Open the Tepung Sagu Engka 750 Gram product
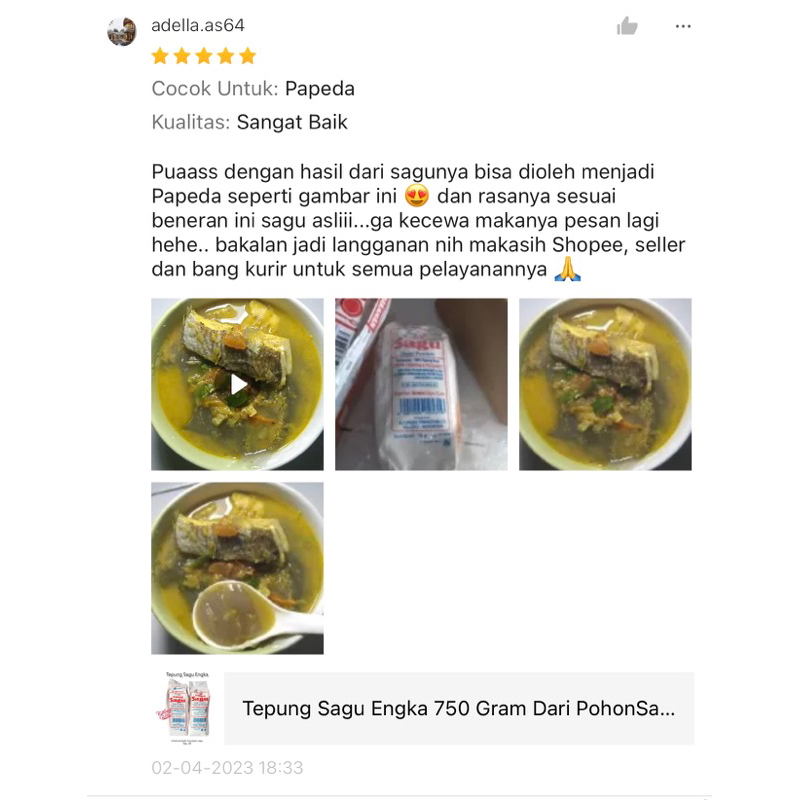 point(458,708)
